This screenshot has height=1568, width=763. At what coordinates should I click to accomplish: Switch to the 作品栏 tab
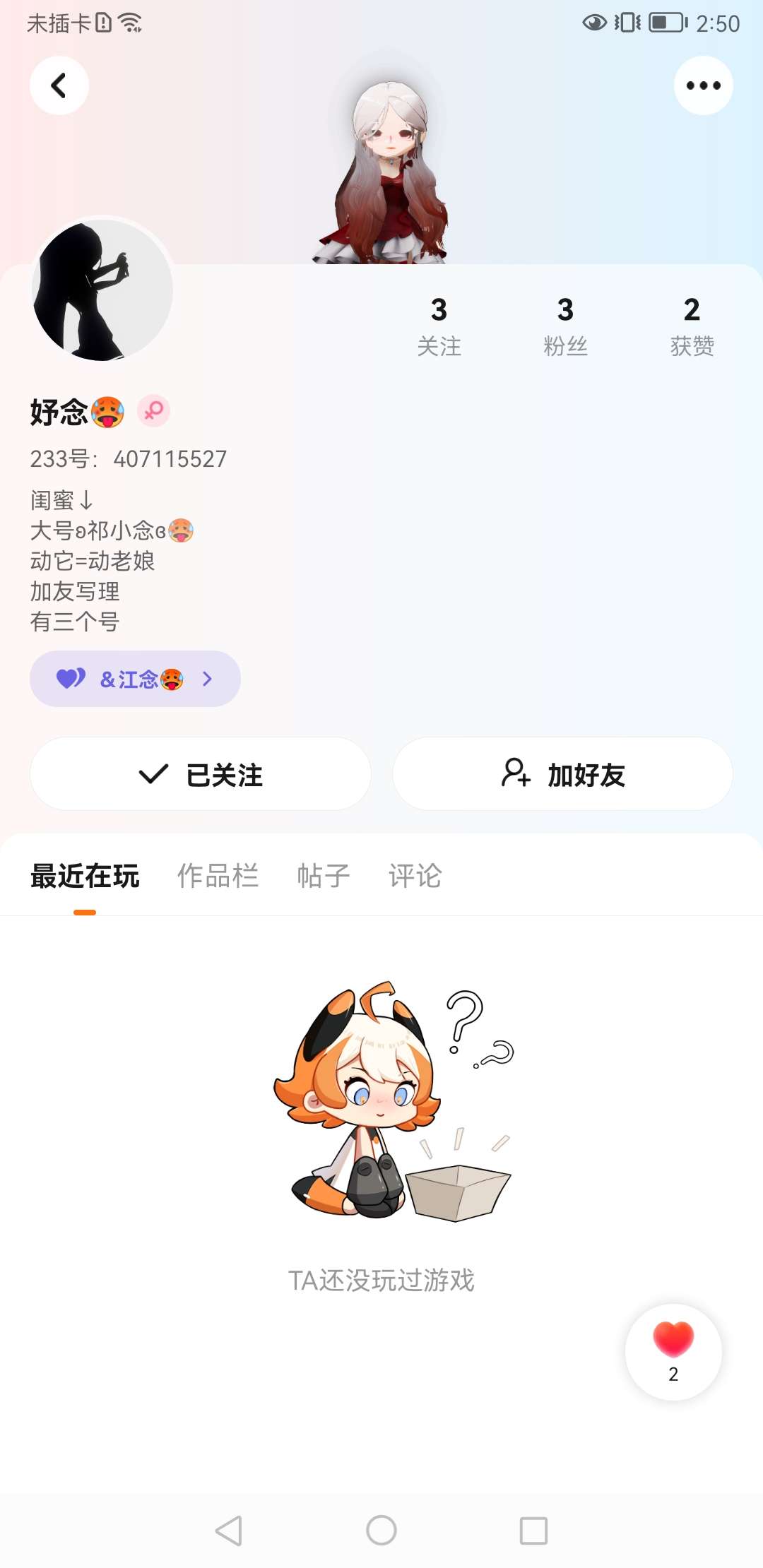[x=218, y=877]
